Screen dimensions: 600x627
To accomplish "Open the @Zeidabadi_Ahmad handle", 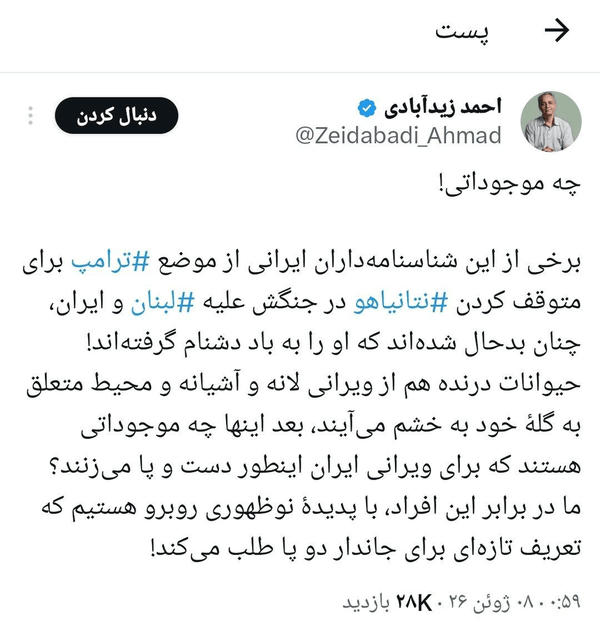I will point(398,136).
